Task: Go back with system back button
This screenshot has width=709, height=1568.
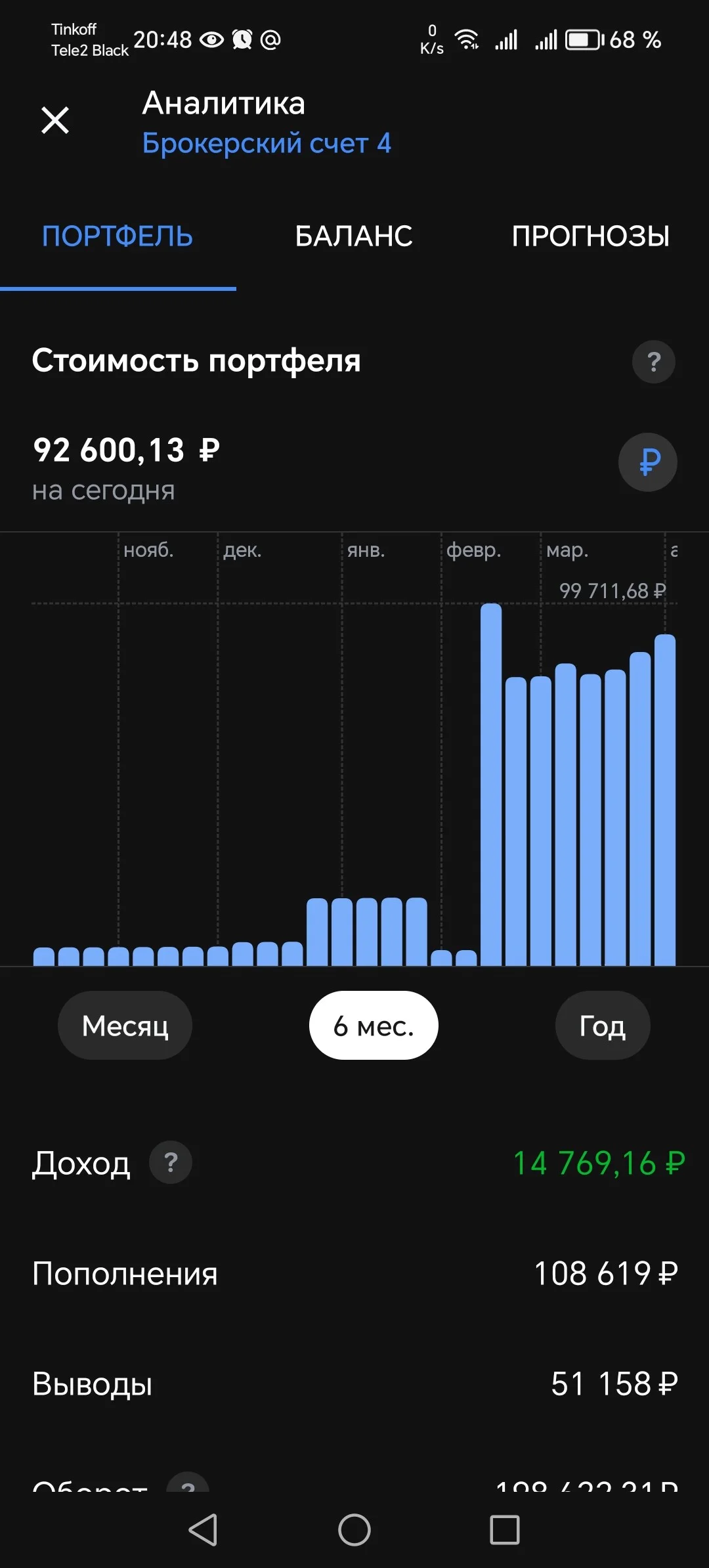Action: tap(203, 1530)
